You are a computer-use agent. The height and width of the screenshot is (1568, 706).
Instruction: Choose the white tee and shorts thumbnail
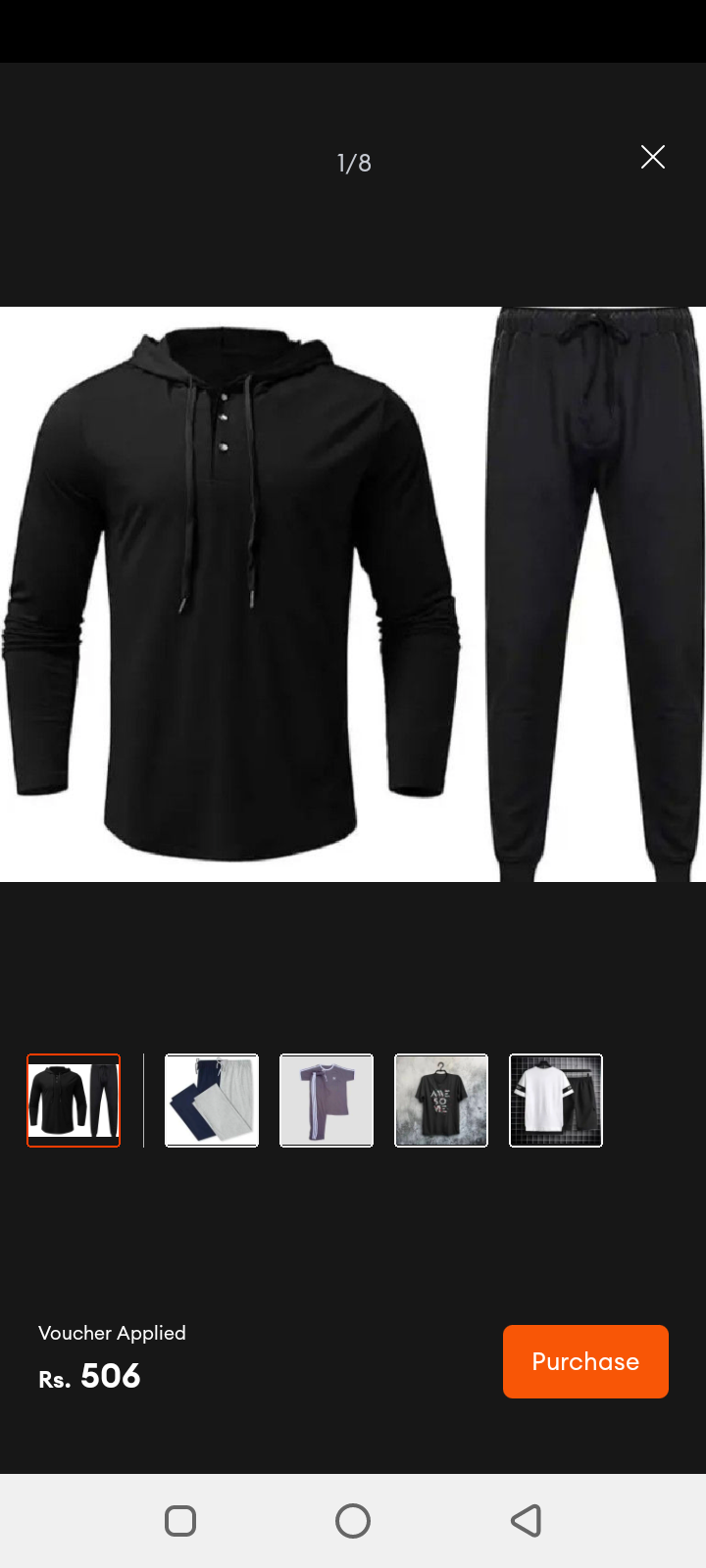pyautogui.click(x=556, y=1101)
